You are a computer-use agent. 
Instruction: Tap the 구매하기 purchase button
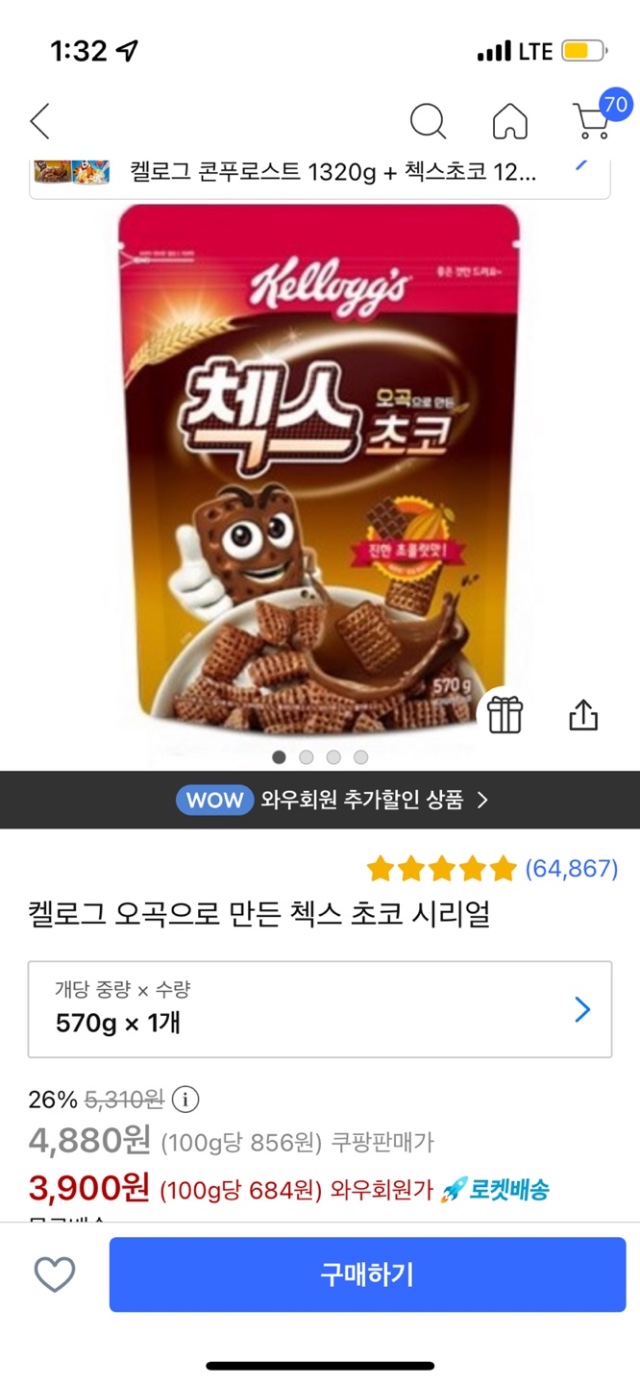(367, 1274)
